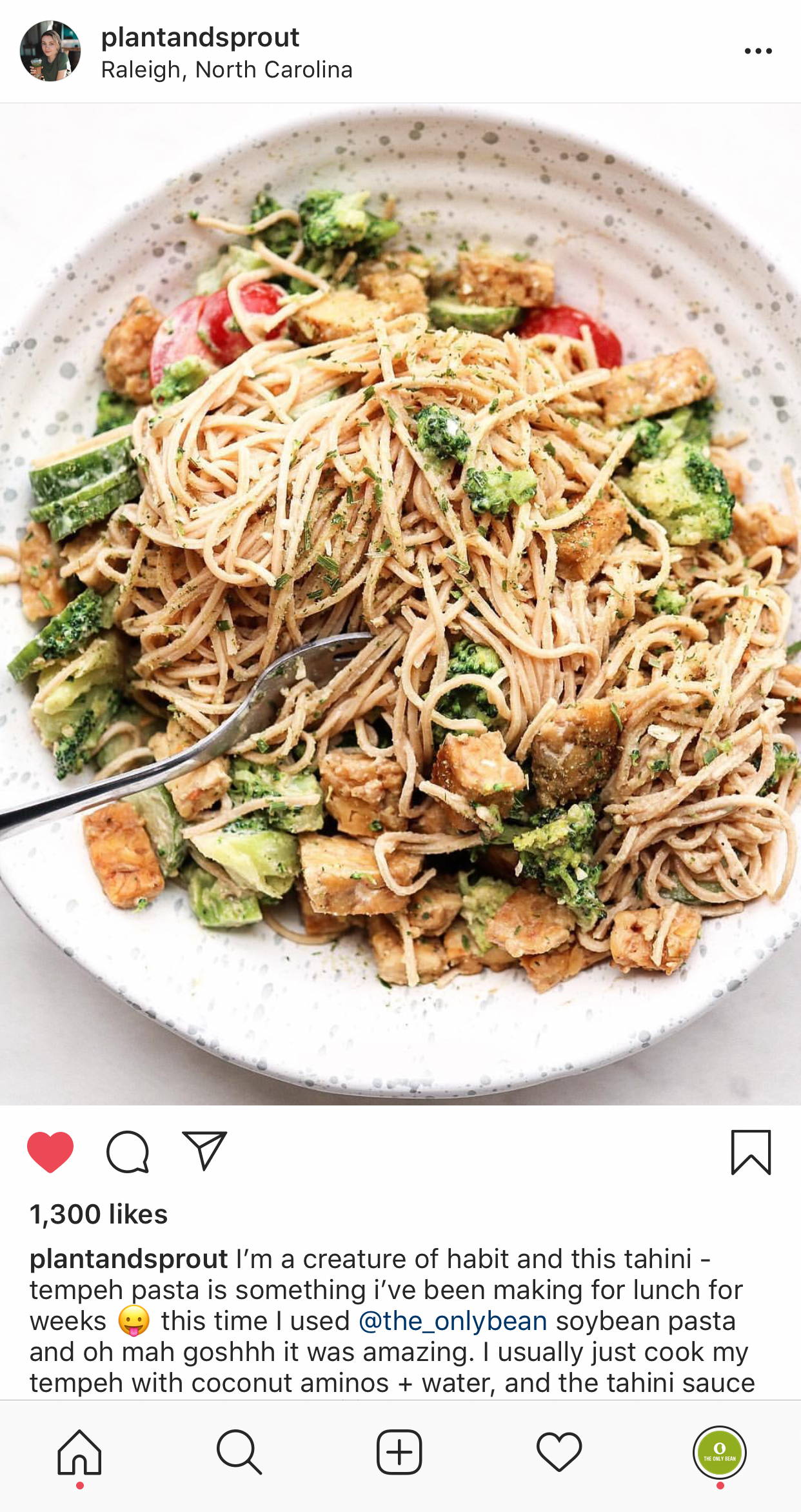Screen dimensions: 801x1512
Task: Share the post via the paper plane icon
Action: (204, 1151)
